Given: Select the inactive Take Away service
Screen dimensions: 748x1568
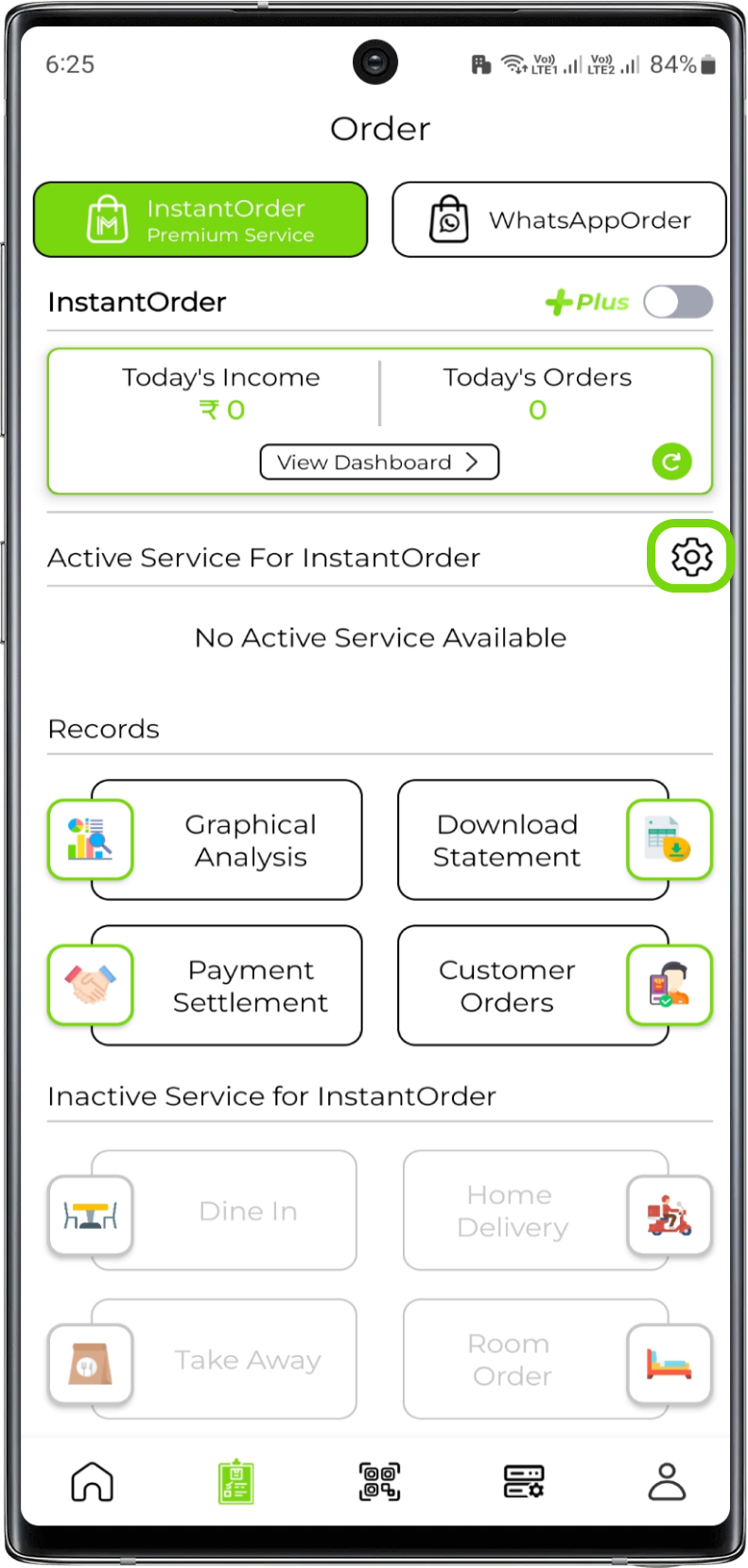Looking at the screenshot, I should 222,1359.
